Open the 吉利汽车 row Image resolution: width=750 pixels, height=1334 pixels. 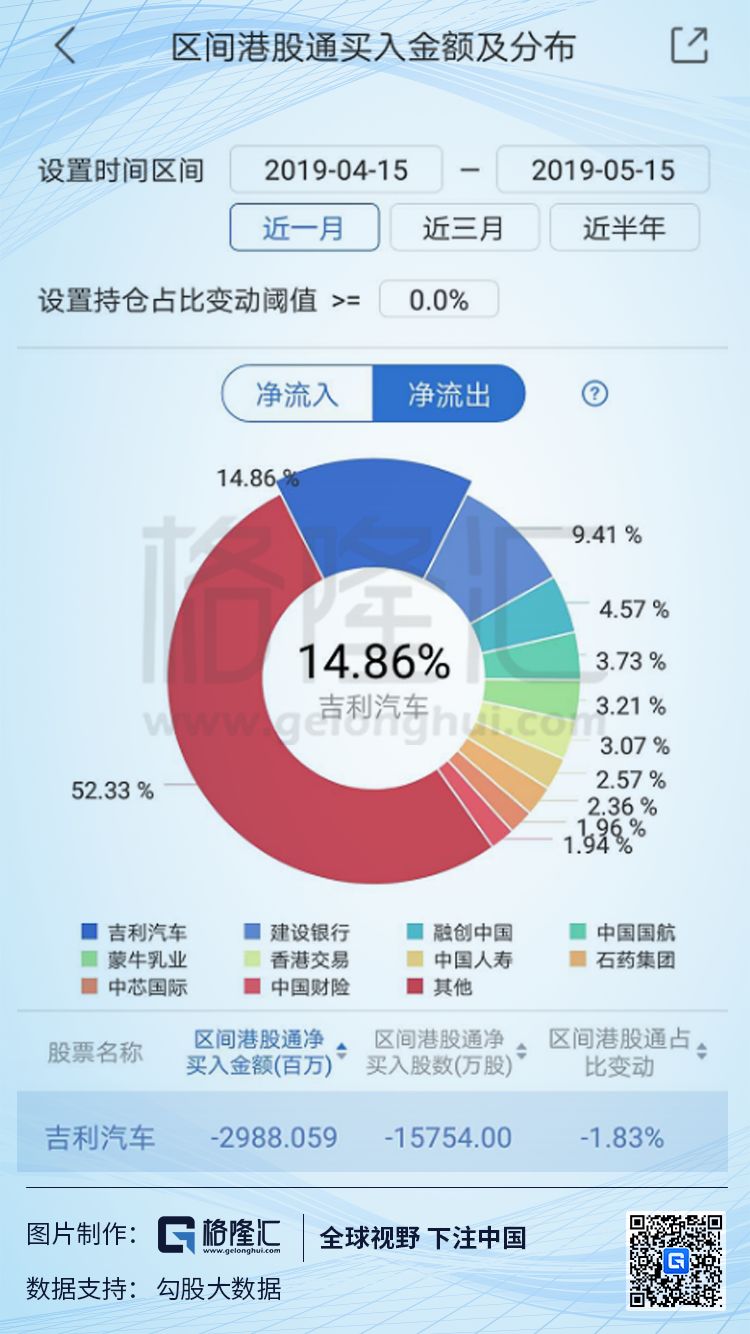click(372, 1137)
